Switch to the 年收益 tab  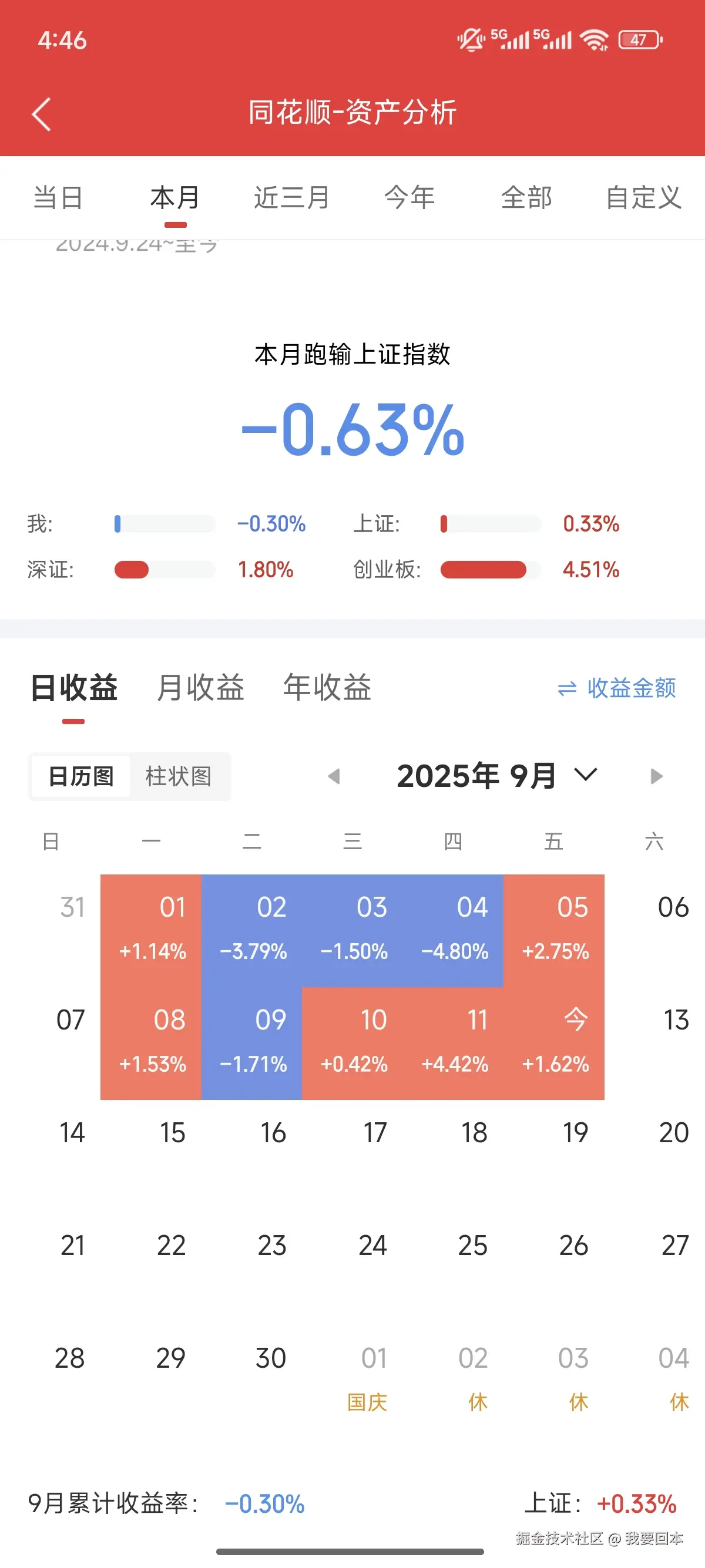pyautogui.click(x=327, y=688)
